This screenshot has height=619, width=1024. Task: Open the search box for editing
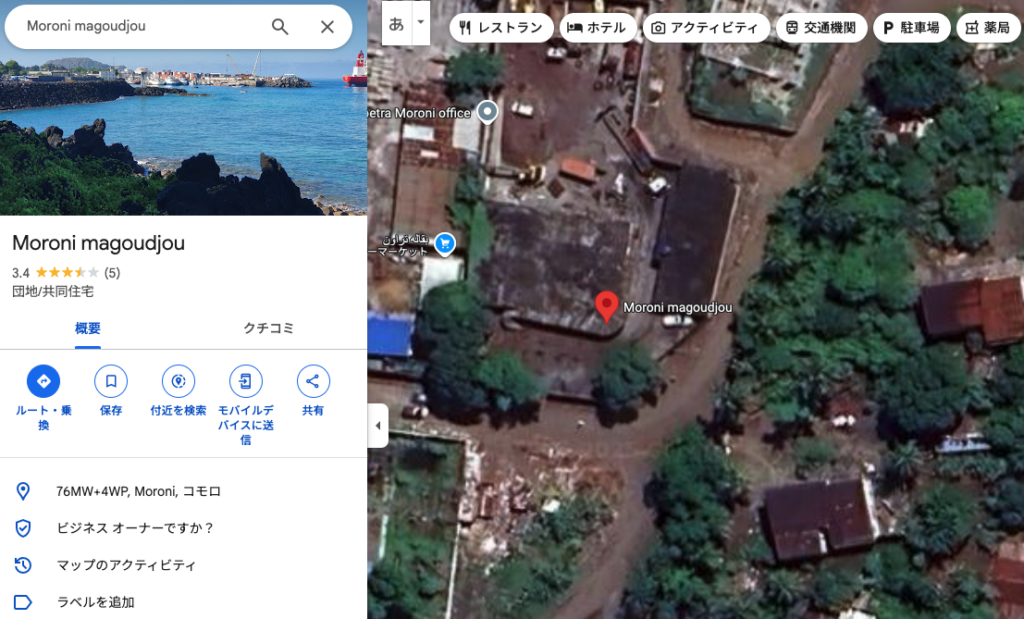pyautogui.click(x=140, y=27)
